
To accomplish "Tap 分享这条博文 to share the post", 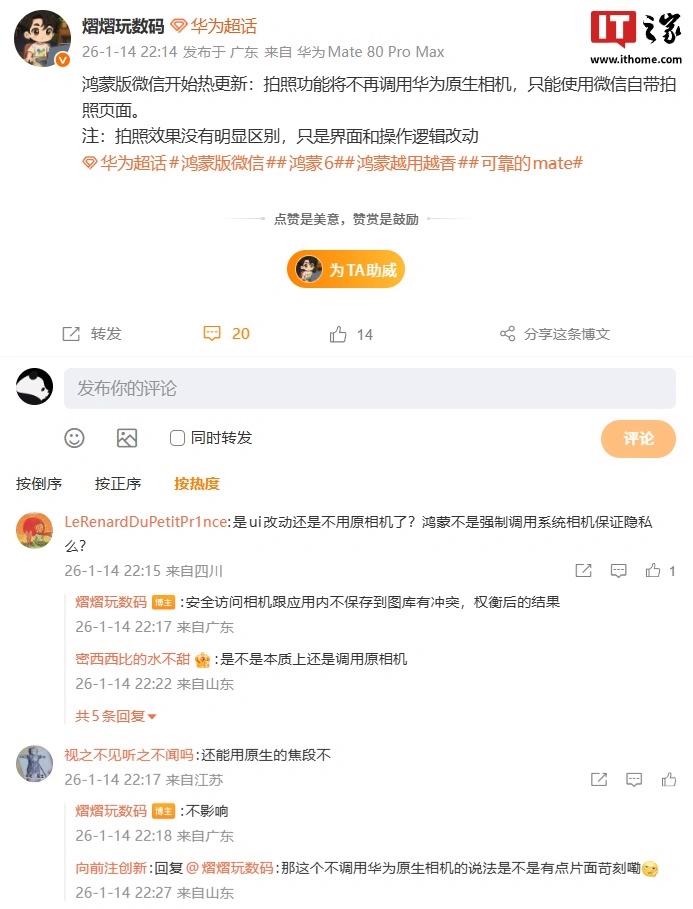I will tap(554, 334).
